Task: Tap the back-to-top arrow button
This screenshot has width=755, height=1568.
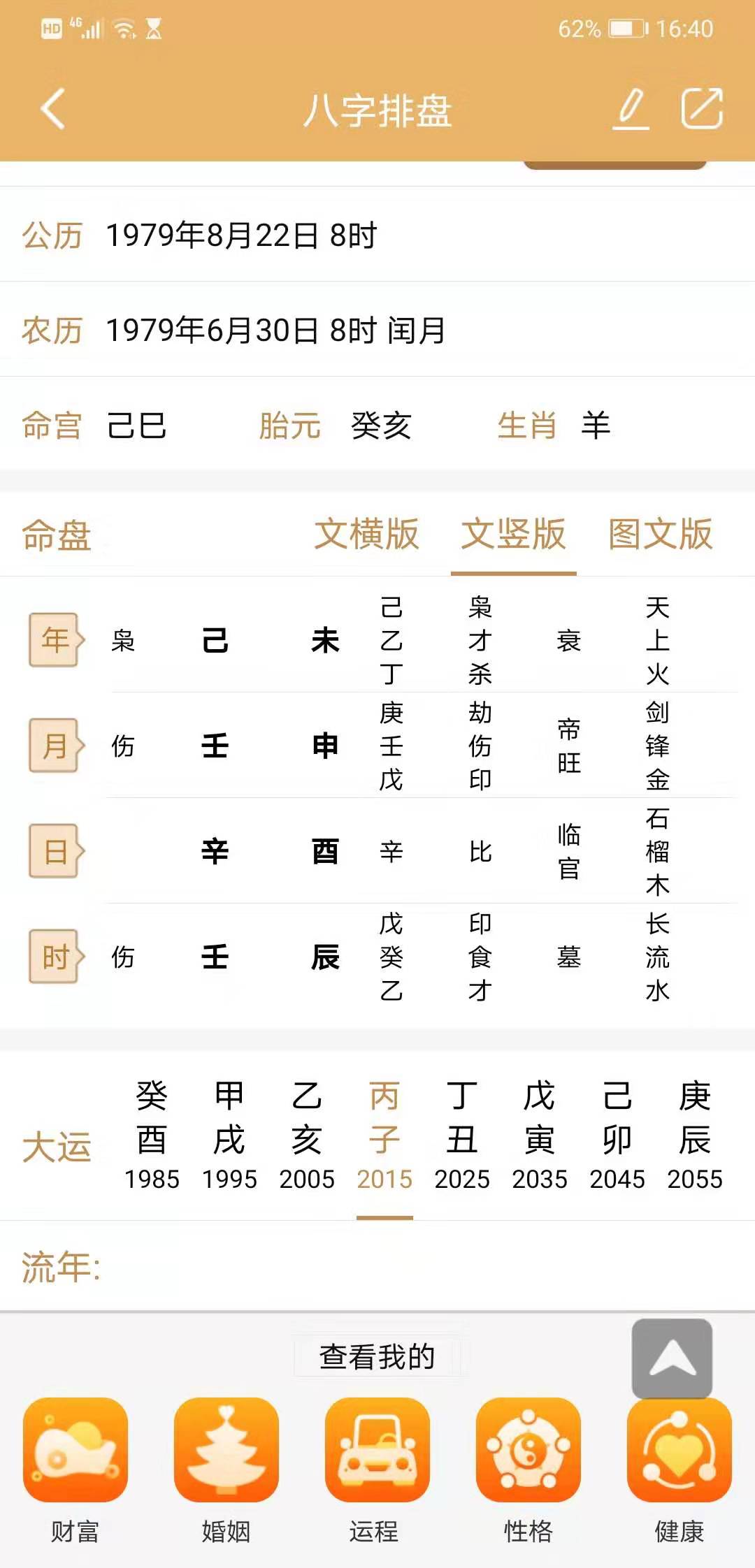Action: (673, 1358)
